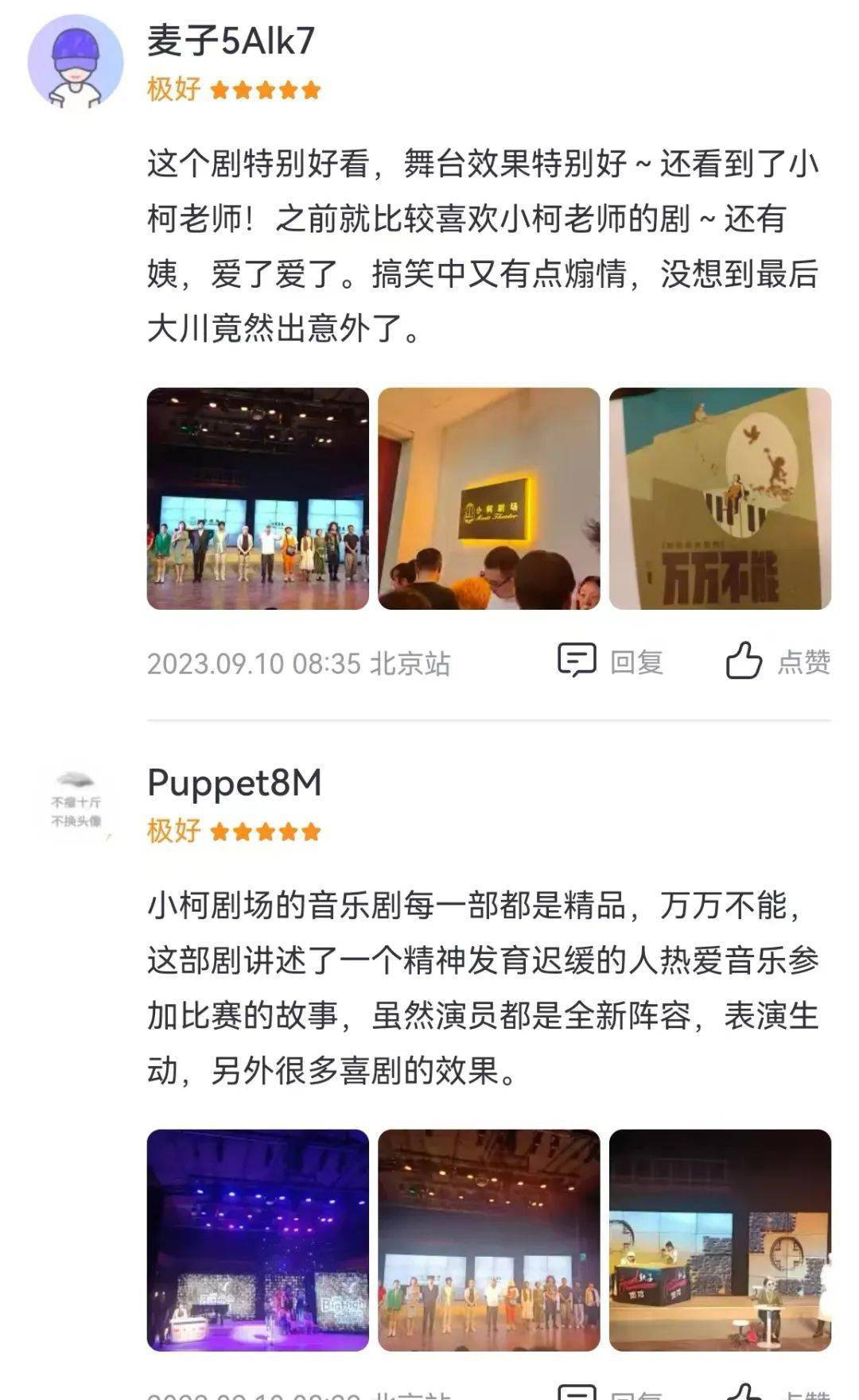The height and width of the screenshot is (1400, 859).
Task: Open Puppet8M's profile avatar
Action: coord(76,803)
